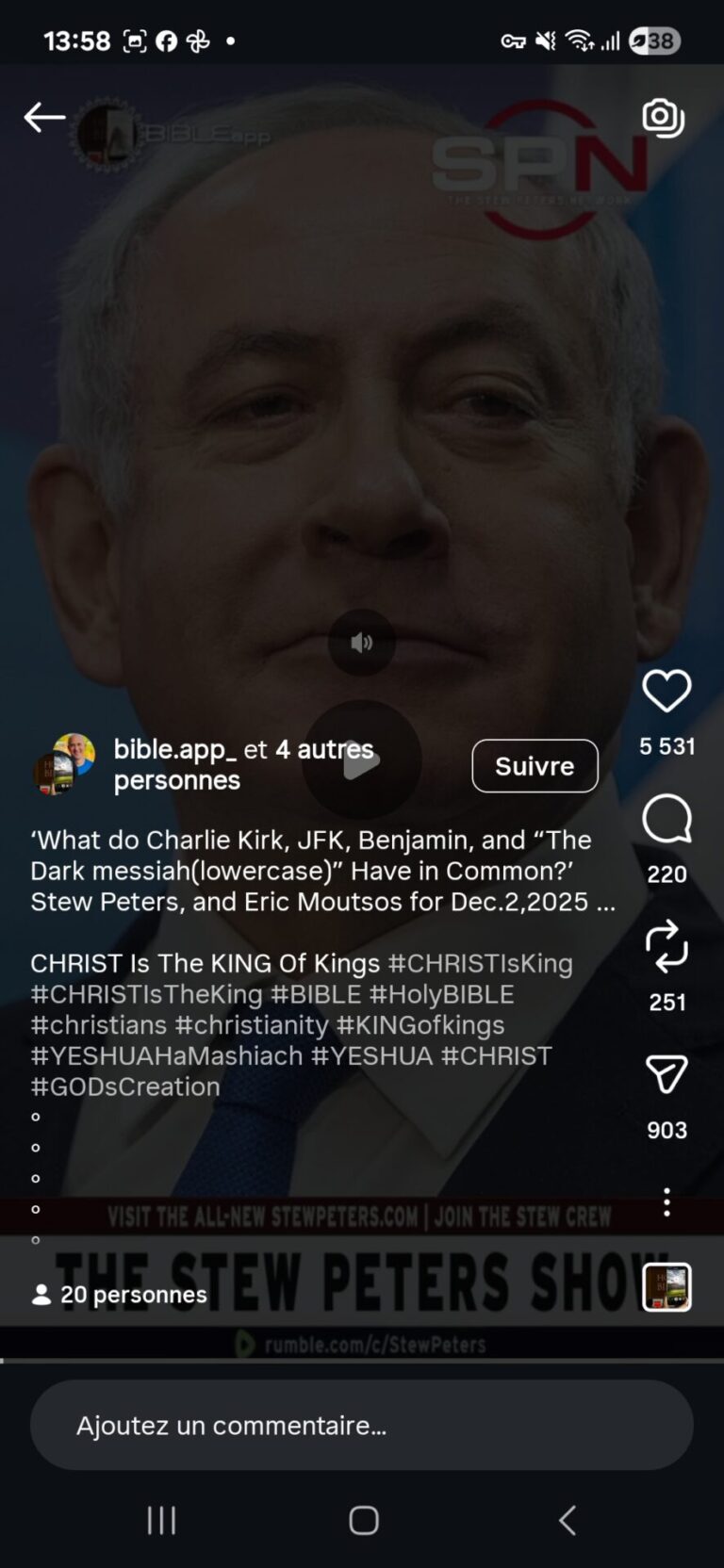This screenshot has height=1568, width=724.
Task: Follow bible.app_ with the Suivre button
Action: tap(535, 766)
